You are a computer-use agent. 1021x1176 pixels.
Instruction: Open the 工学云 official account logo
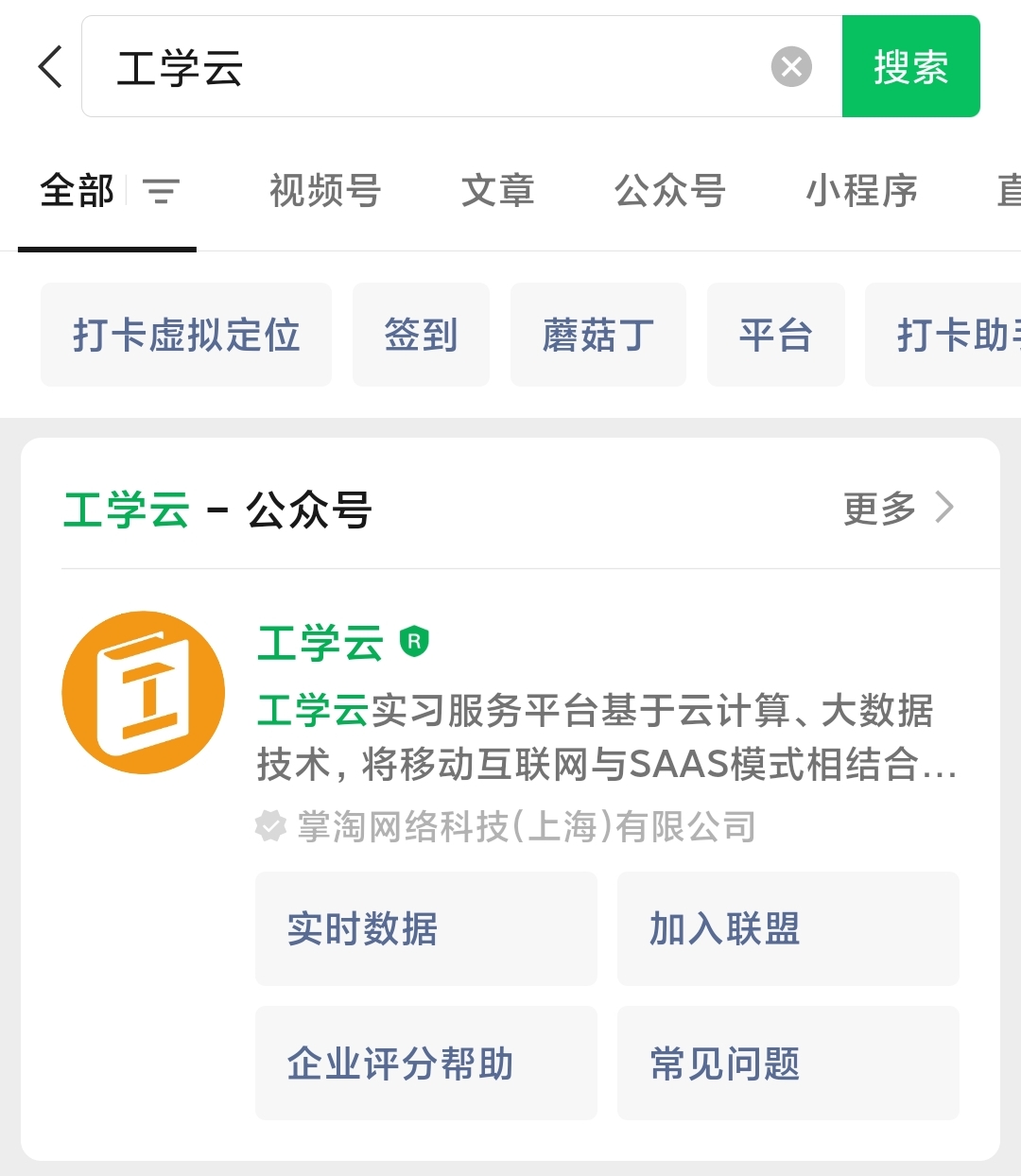pyautogui.click(x=143, y=692)
